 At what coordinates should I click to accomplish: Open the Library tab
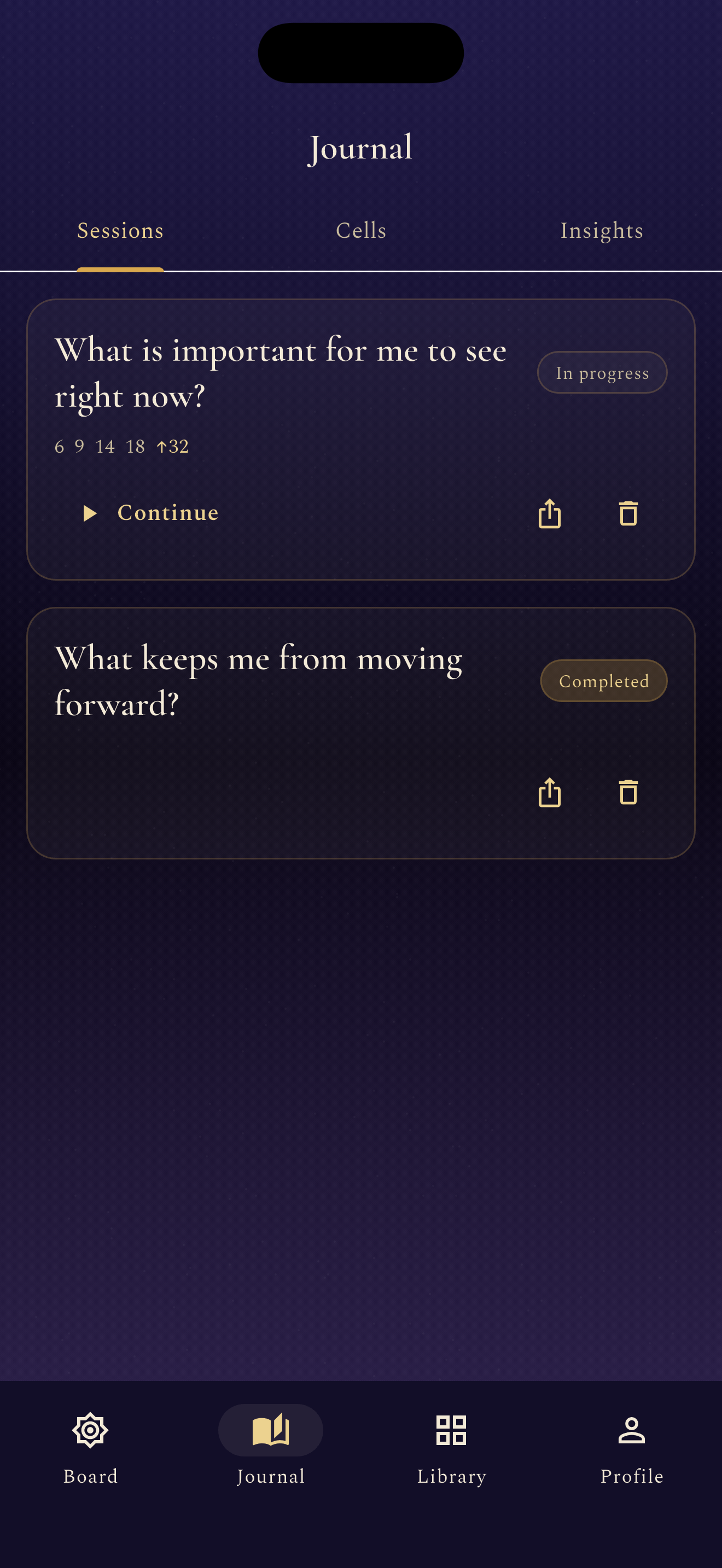click(x=452, y=1449)
